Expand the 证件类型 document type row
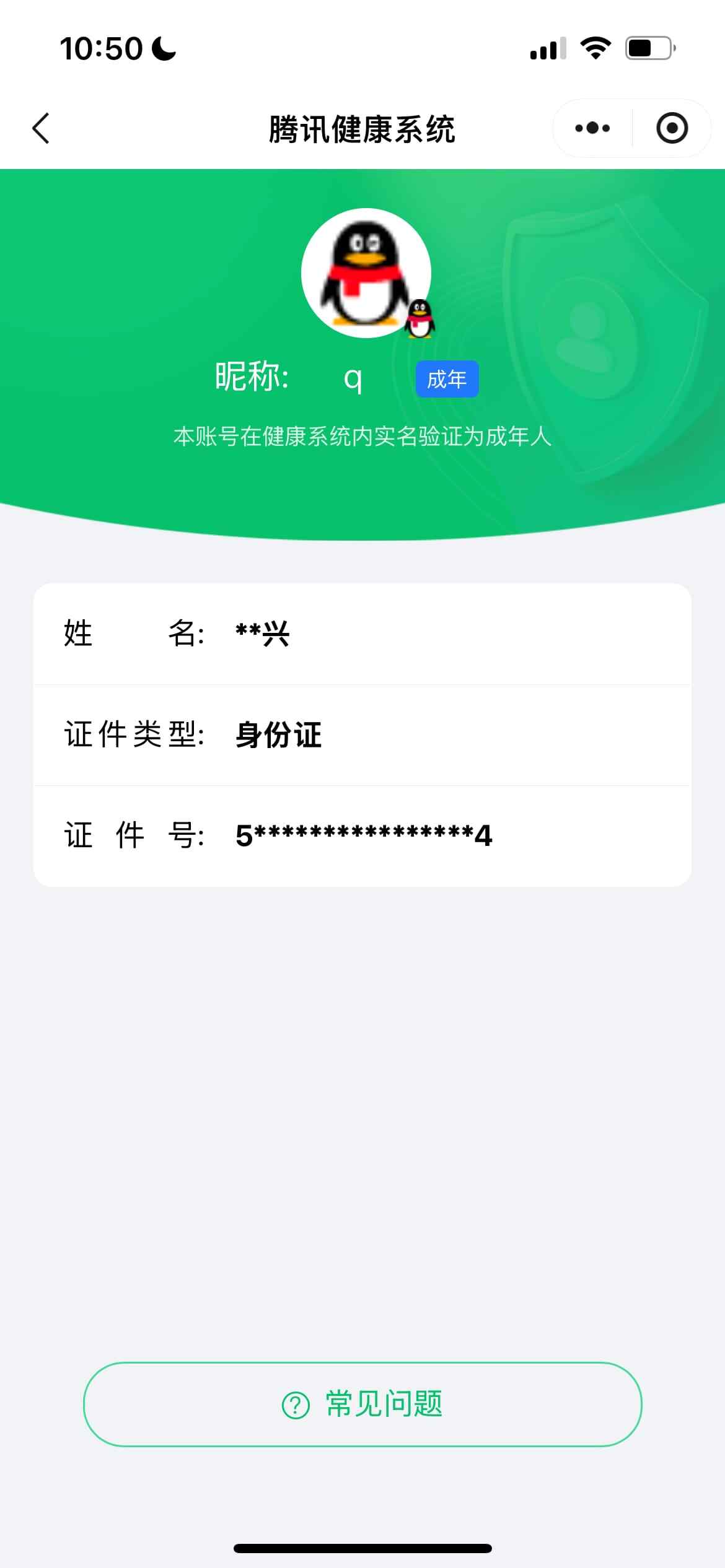The image size is (725, 1568). [362, 736]
